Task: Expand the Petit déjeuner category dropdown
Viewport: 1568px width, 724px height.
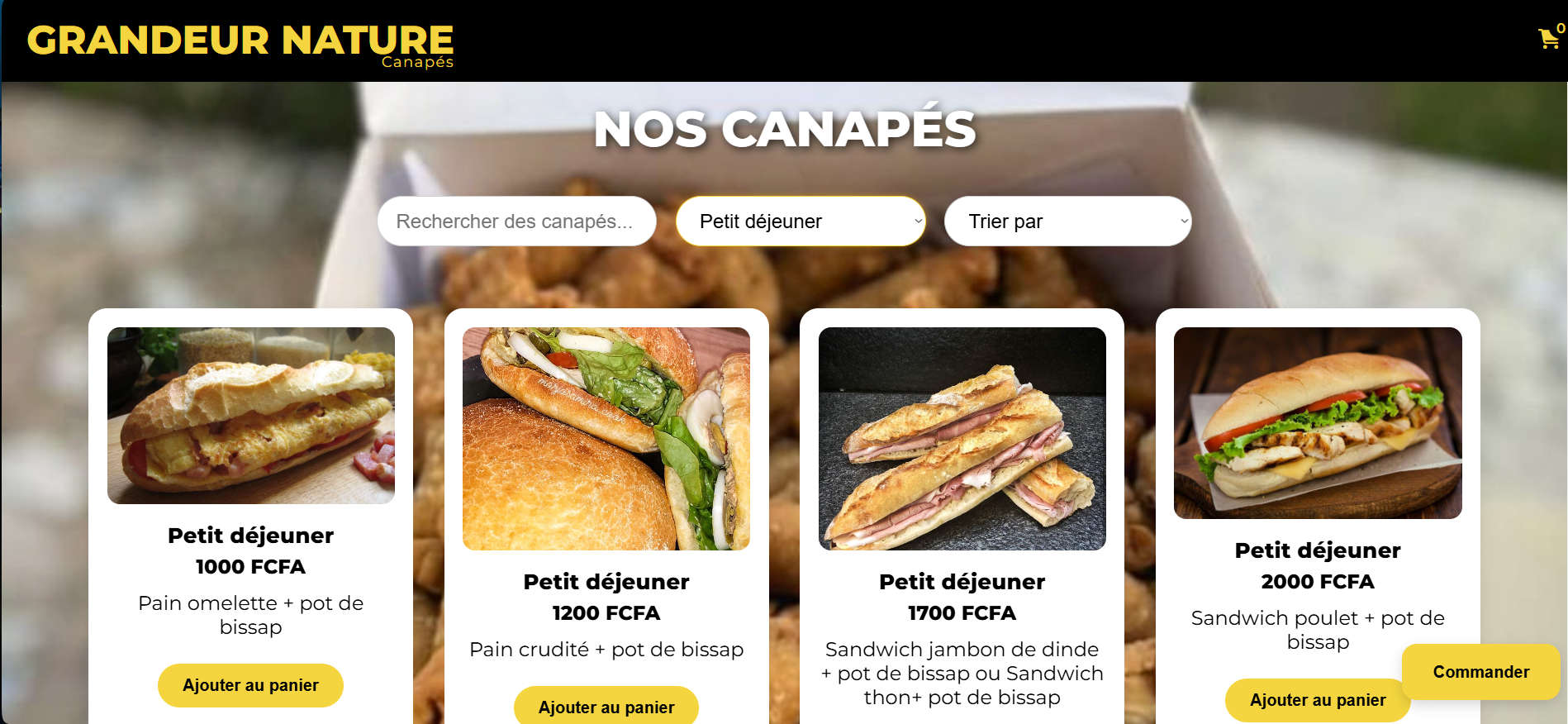Action: (x=800, y=221)
